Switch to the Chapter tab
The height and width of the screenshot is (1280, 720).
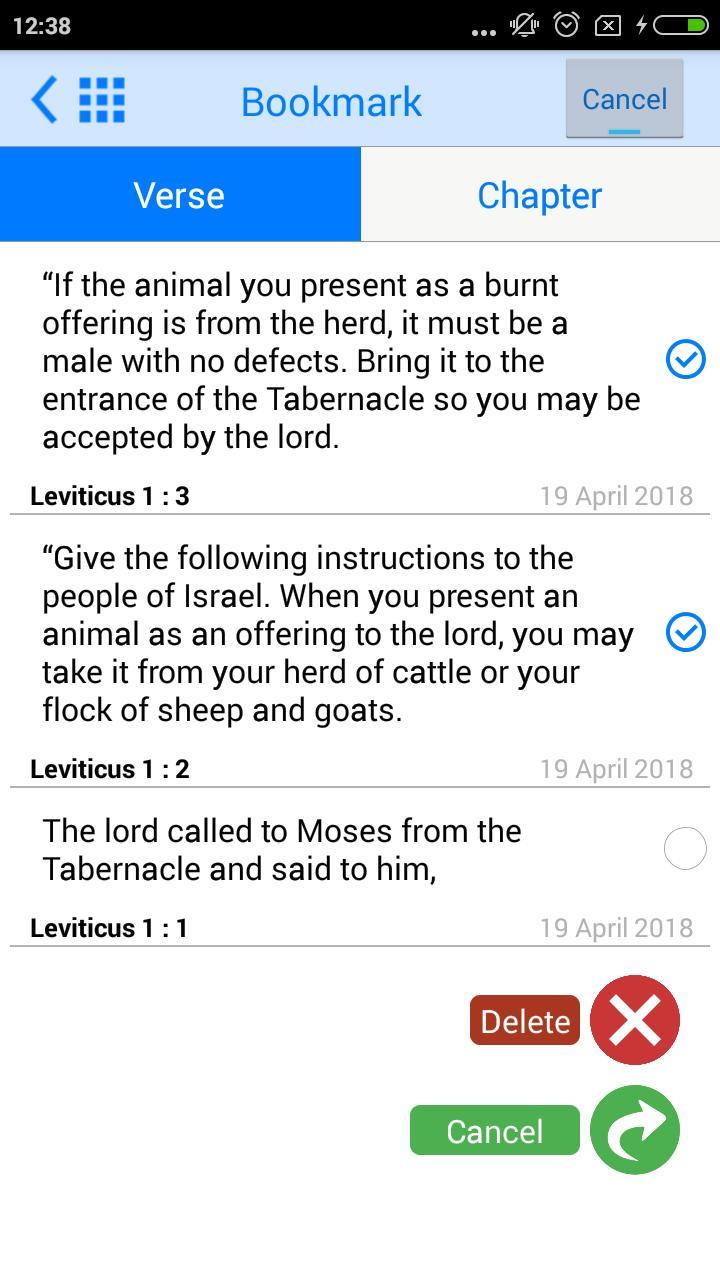click(x=540, y=195)
